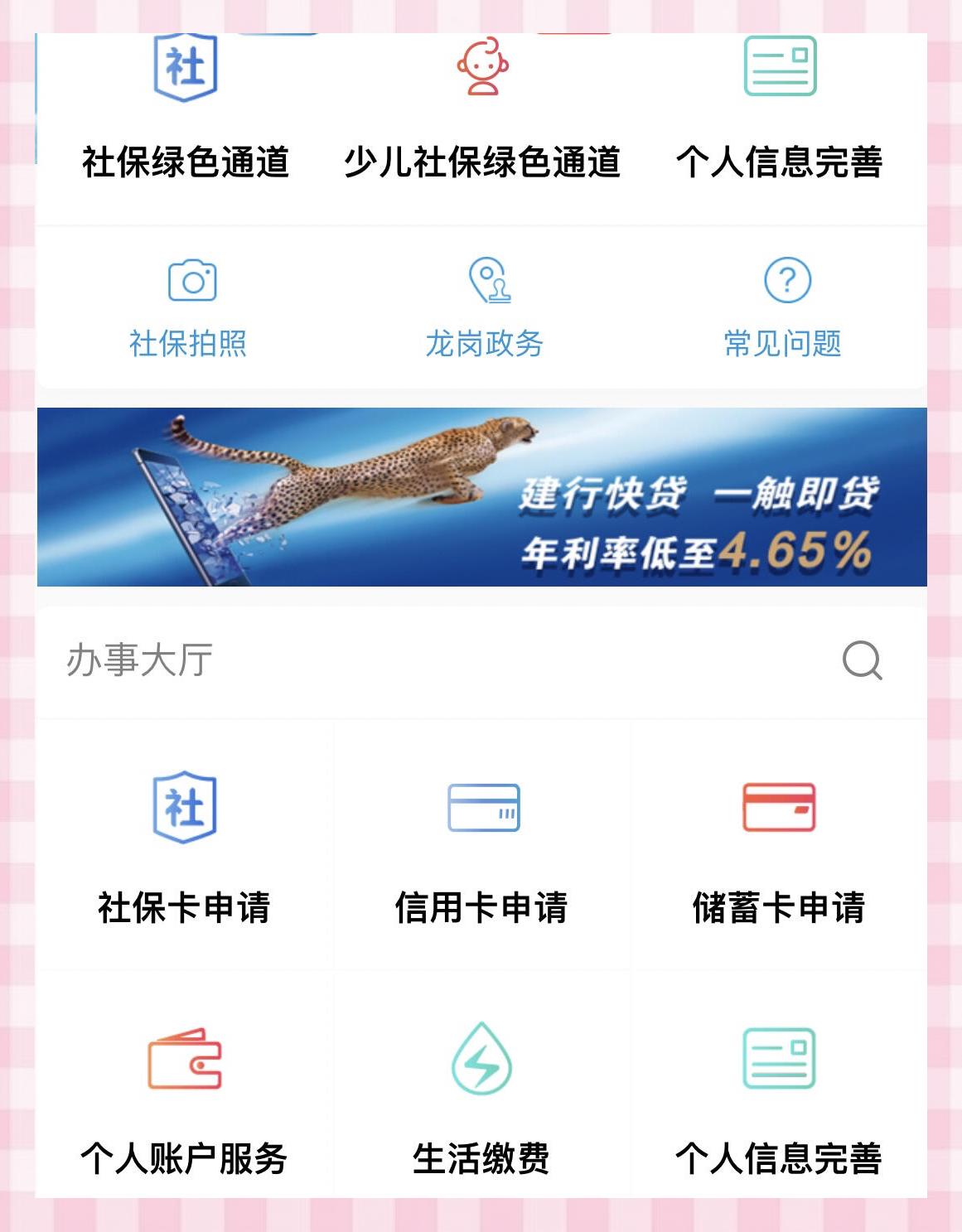Viewport: 962px width, 1232px height.
Task: Select the wallet icon for 个人账户服务
Action: pyautogui.click(x=184, y=1063)
